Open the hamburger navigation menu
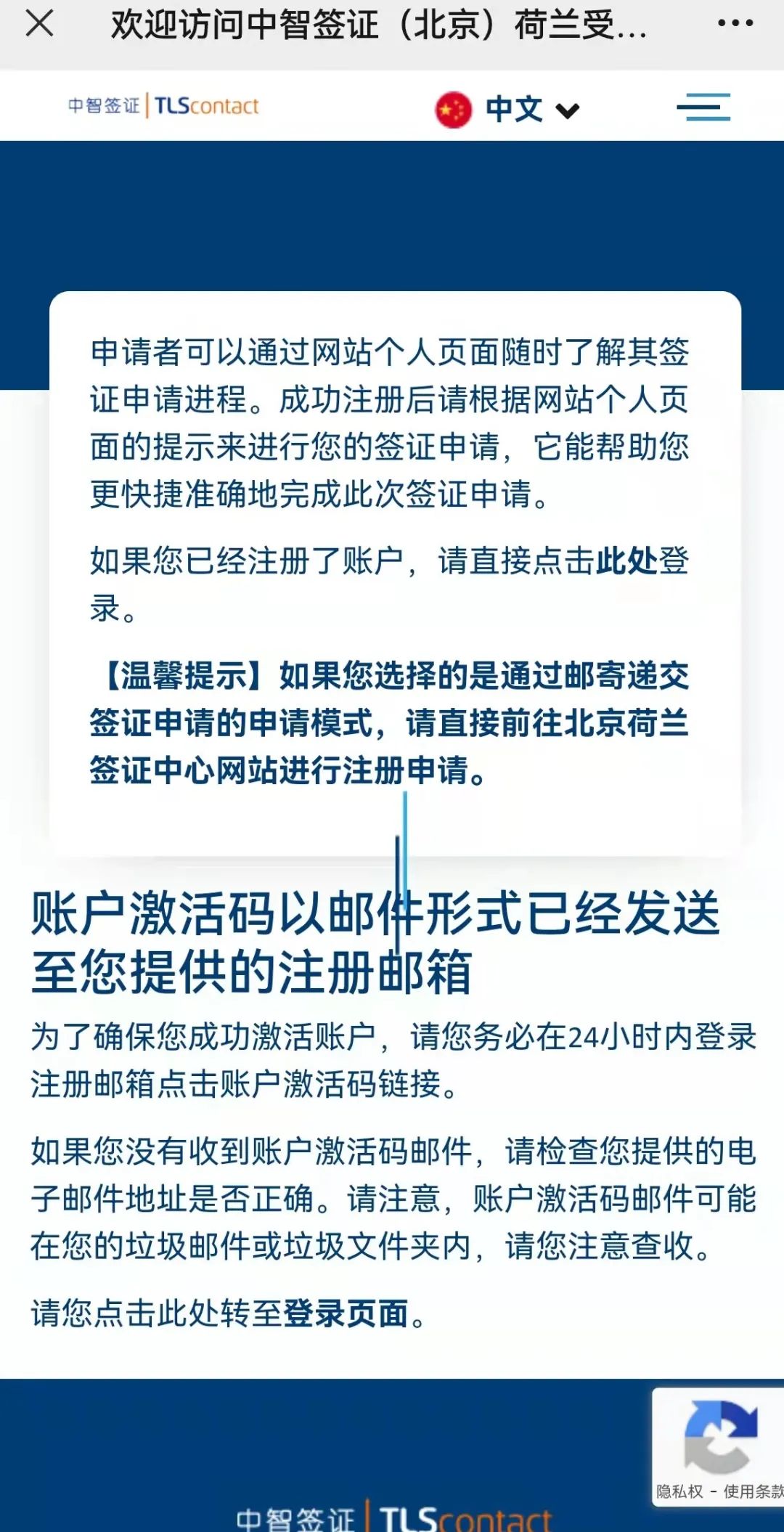Screen dimensions: 784x1532 pyautogui.click(x=703, y=107)
